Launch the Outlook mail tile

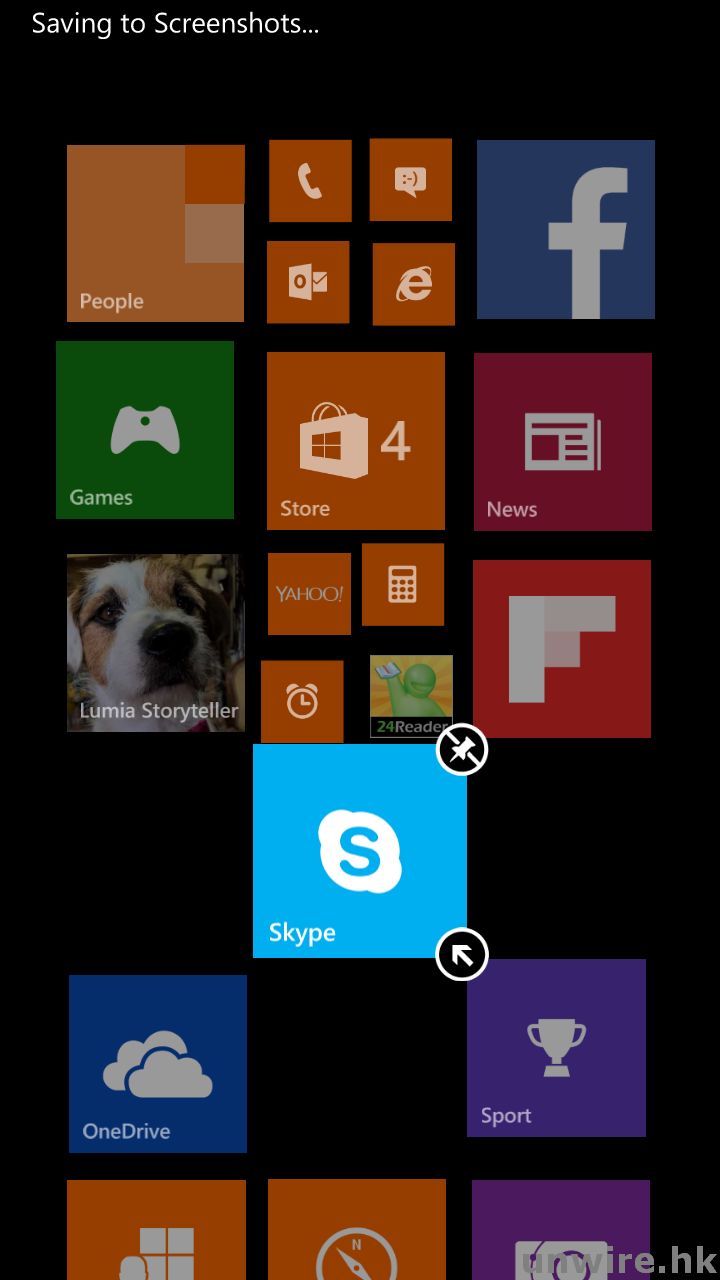click(308, 282)
